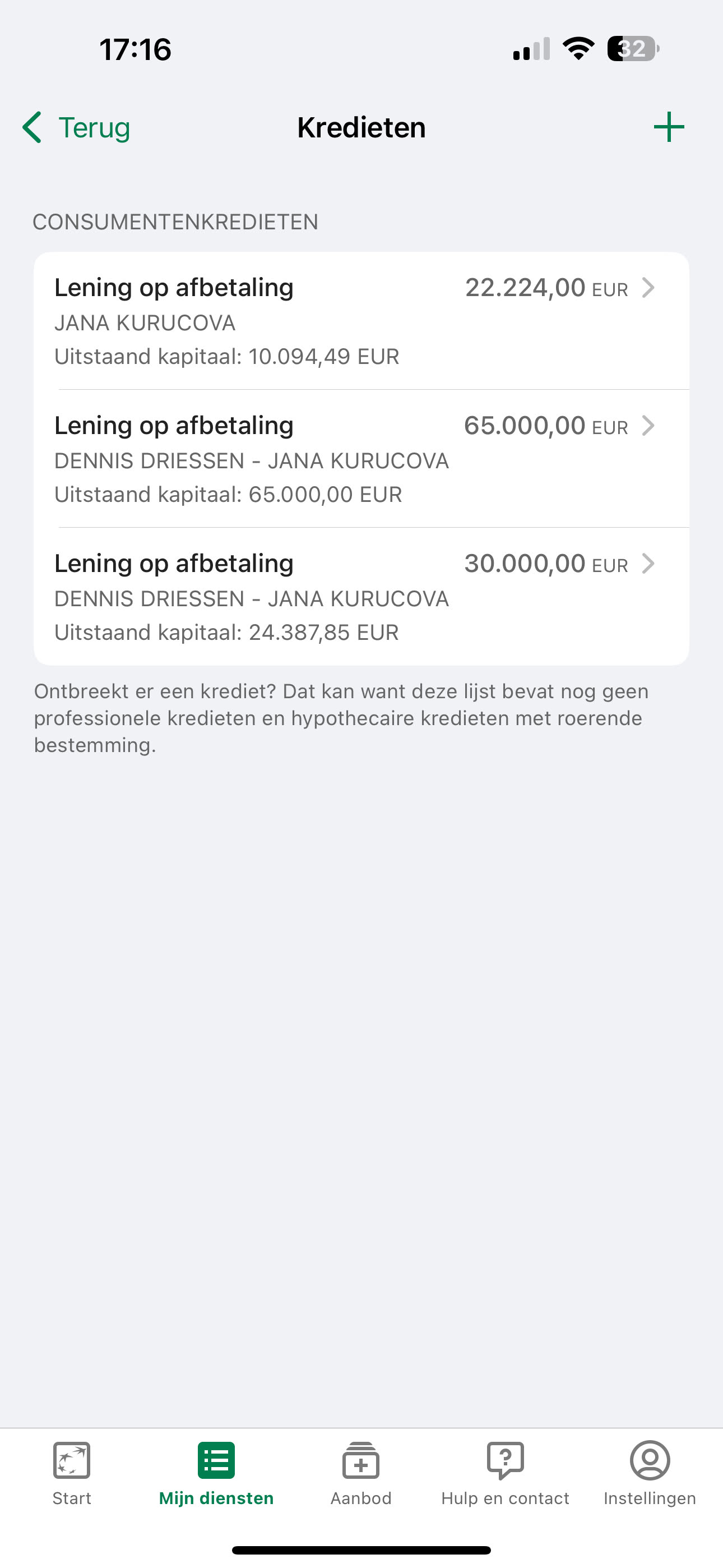Open the 65.000,00 EUR loan
The height and width of the screenshot is (1568, 723).
pyautogui.click(x=361, y=459)
